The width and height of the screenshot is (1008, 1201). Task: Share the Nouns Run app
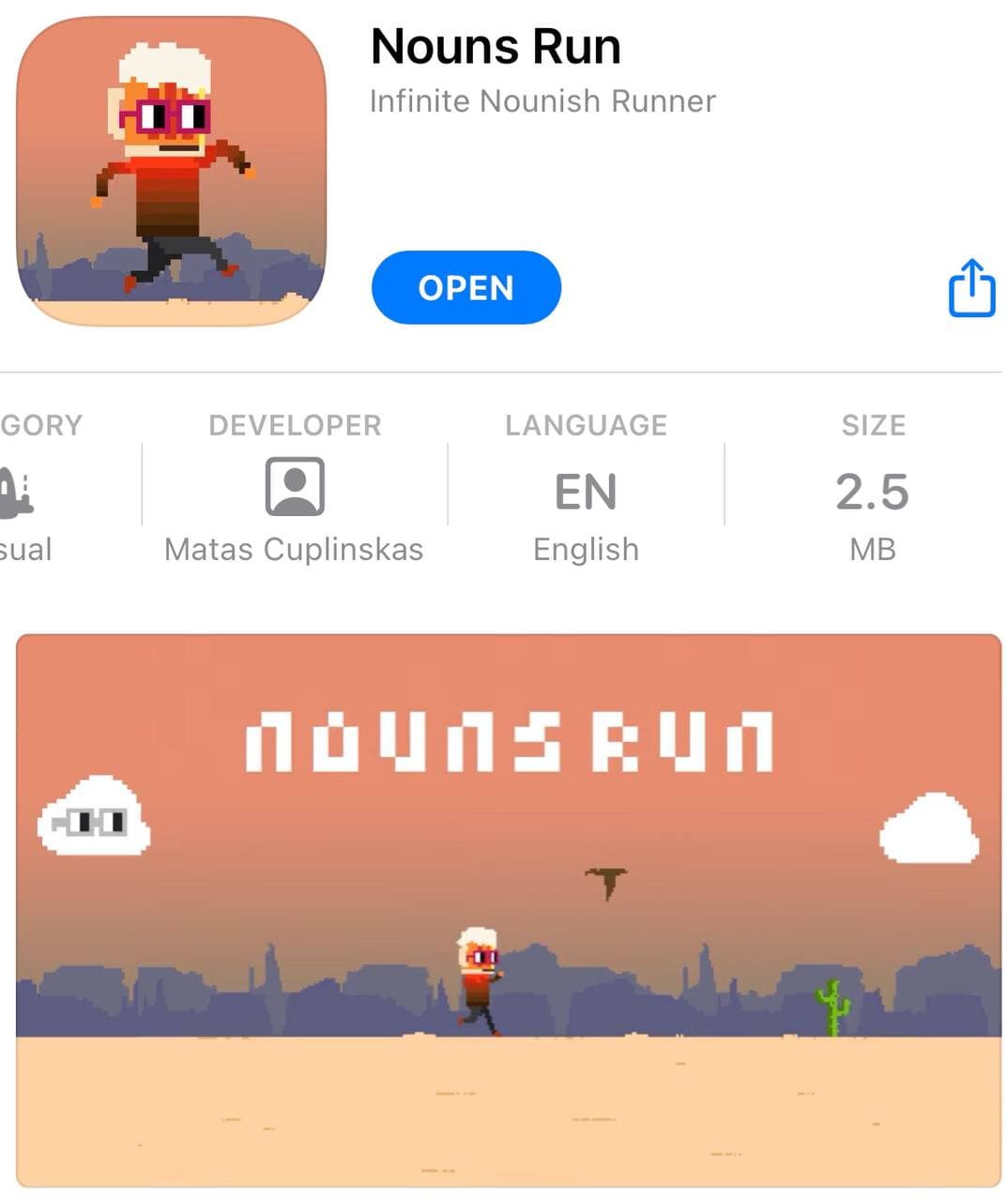(971, 288)
